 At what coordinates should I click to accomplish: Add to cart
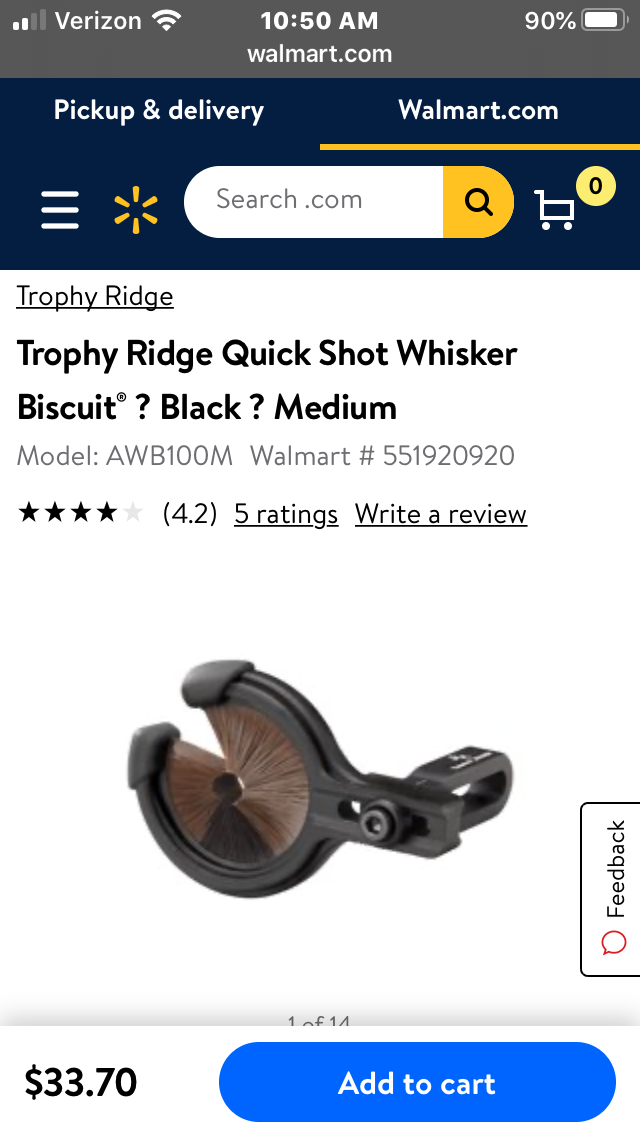tap(417, 1083)
